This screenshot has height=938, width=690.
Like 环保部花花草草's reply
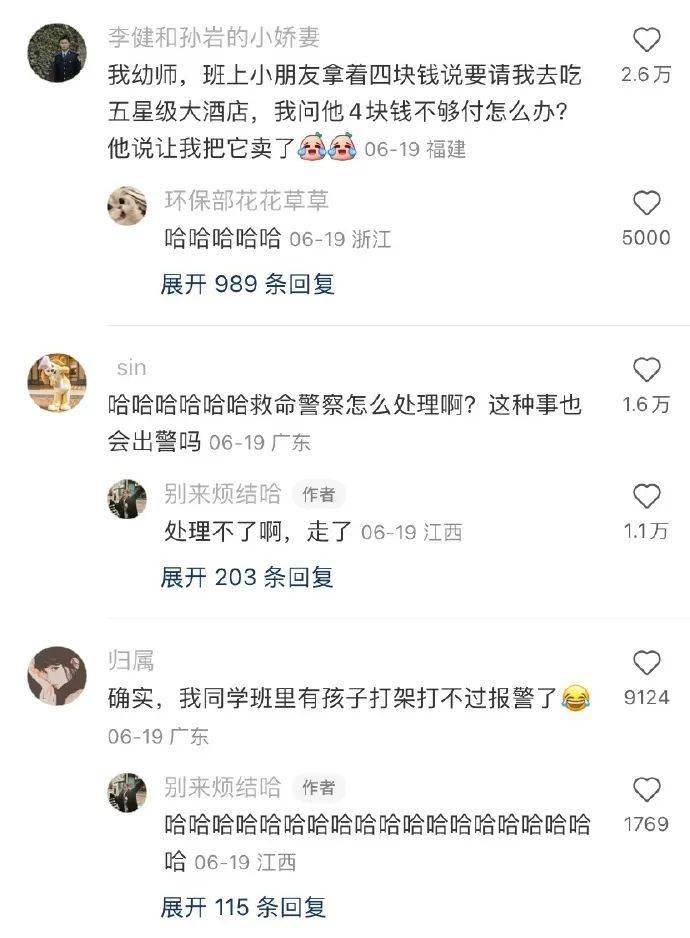(x=647, y=203)
